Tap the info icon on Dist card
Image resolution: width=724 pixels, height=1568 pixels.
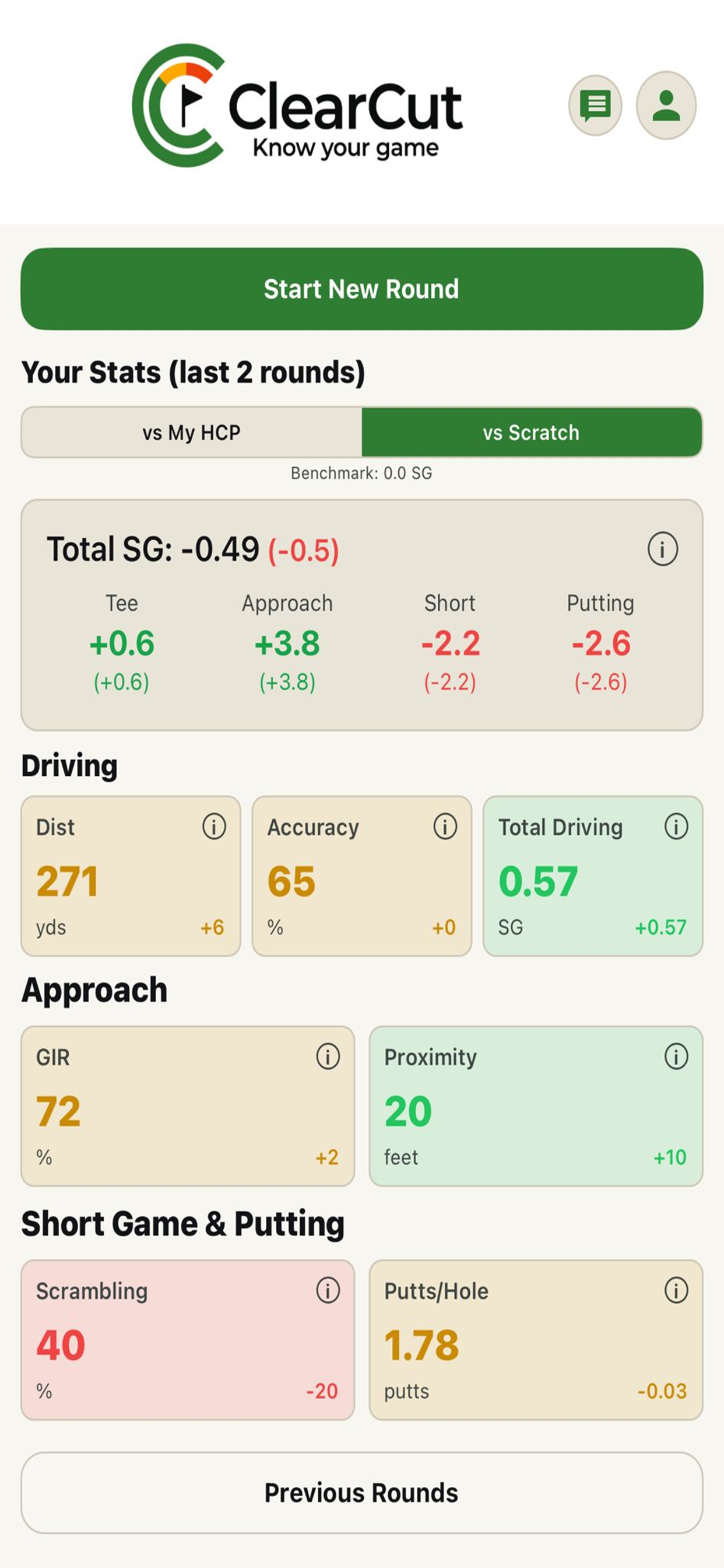tap(213, 827)
